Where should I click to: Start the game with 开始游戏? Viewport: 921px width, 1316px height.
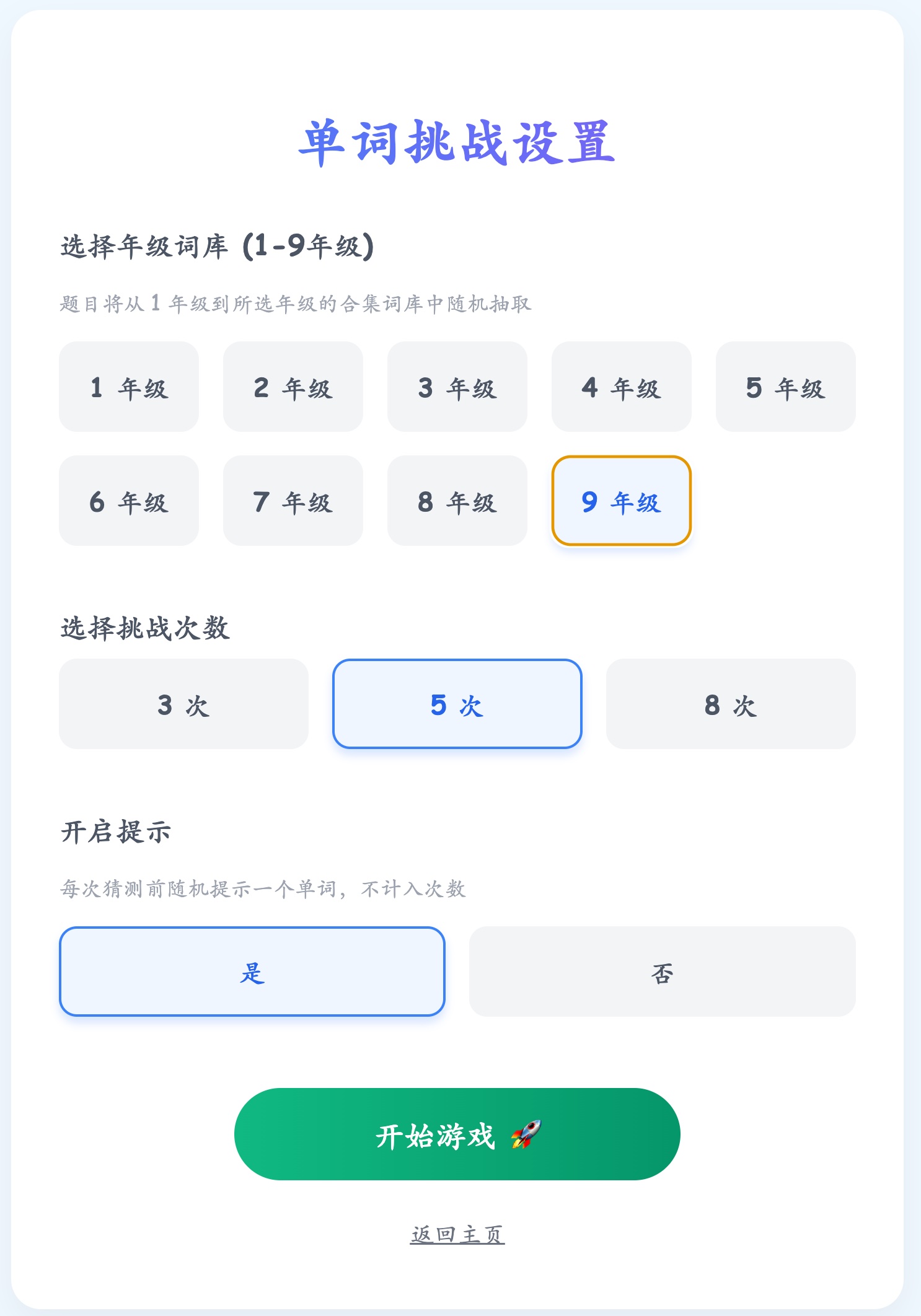click(457, 1134)
